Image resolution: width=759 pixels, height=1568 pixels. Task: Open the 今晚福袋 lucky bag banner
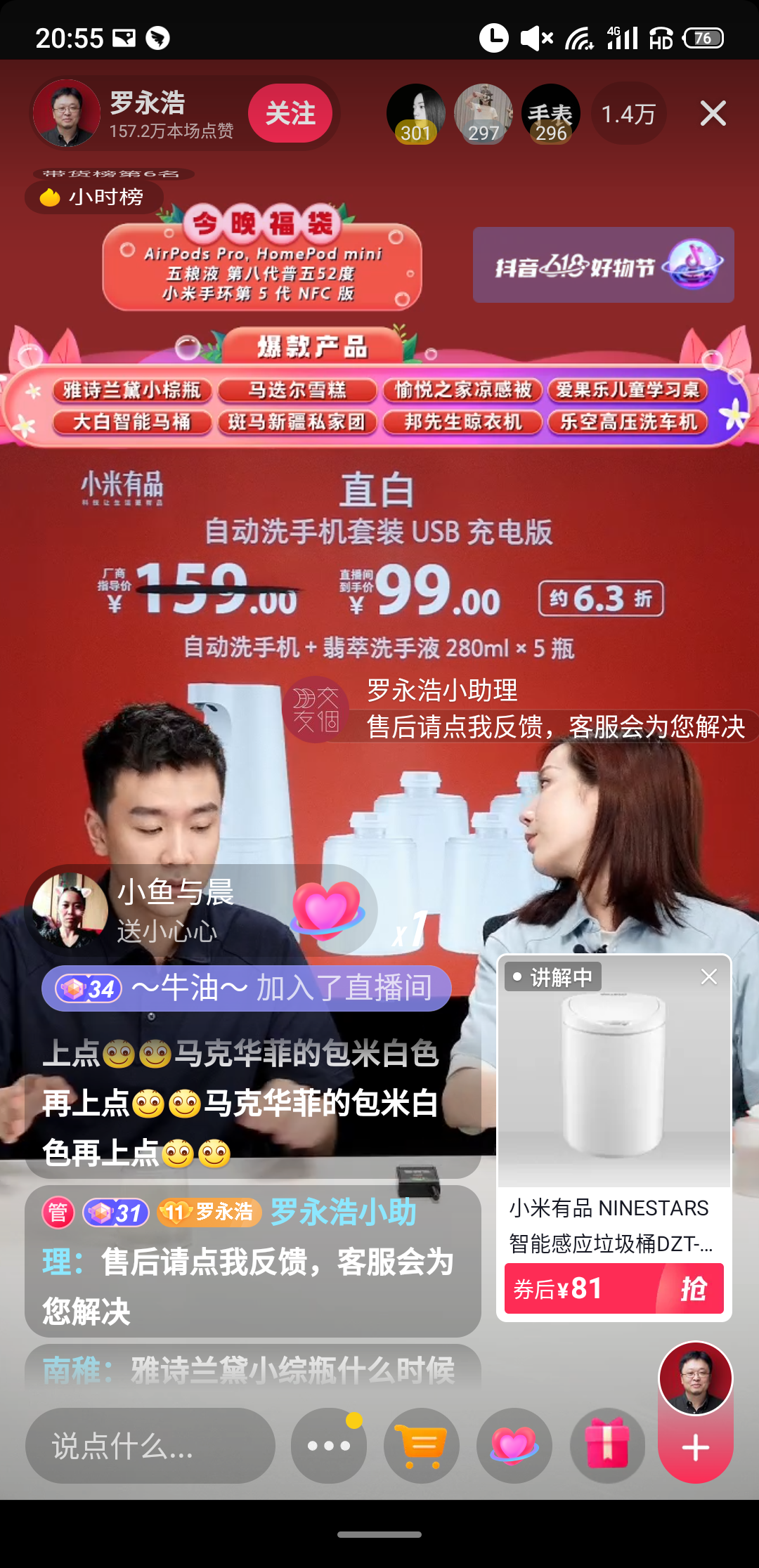[261, 261]
